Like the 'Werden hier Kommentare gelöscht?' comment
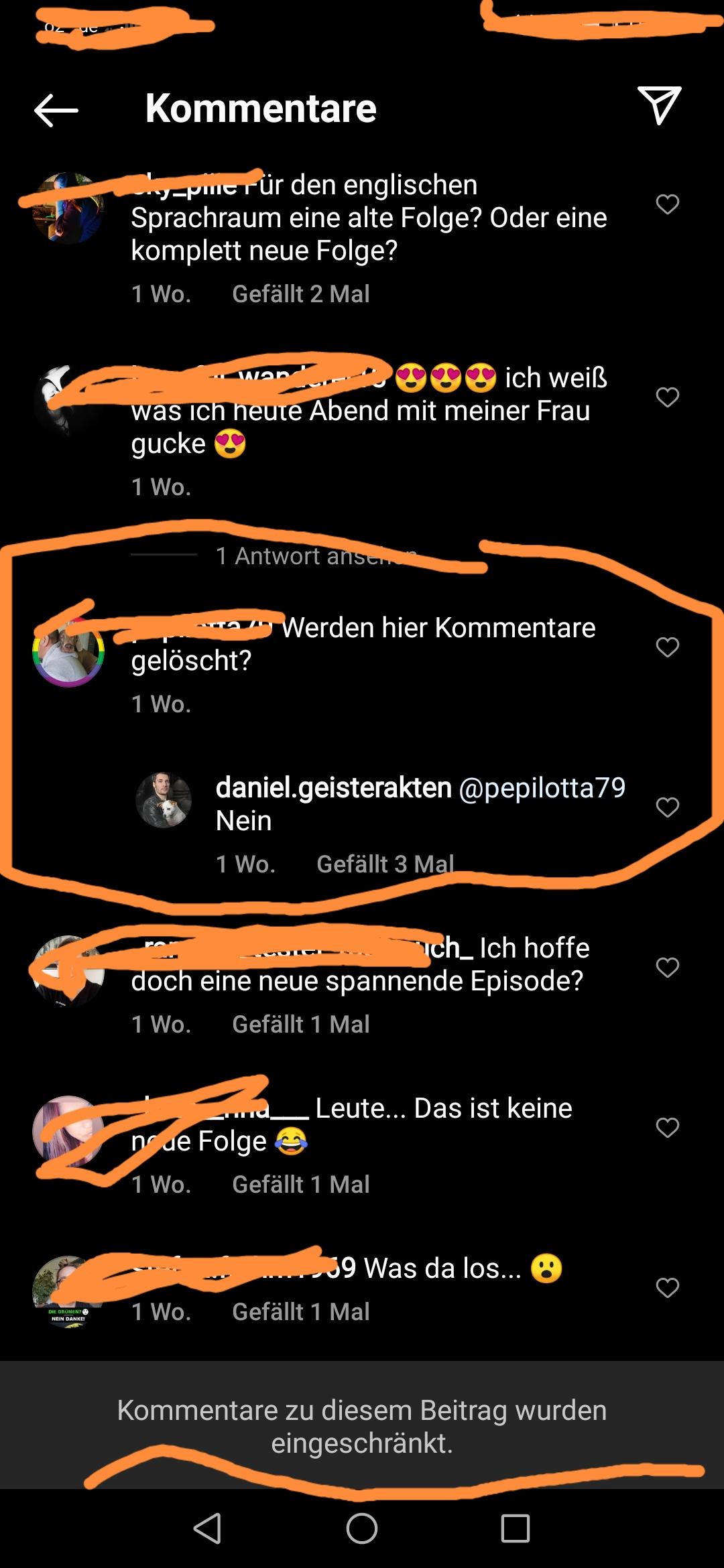Screen dimensions: 724x1568 pyautogui.click(x=667, y=647)
